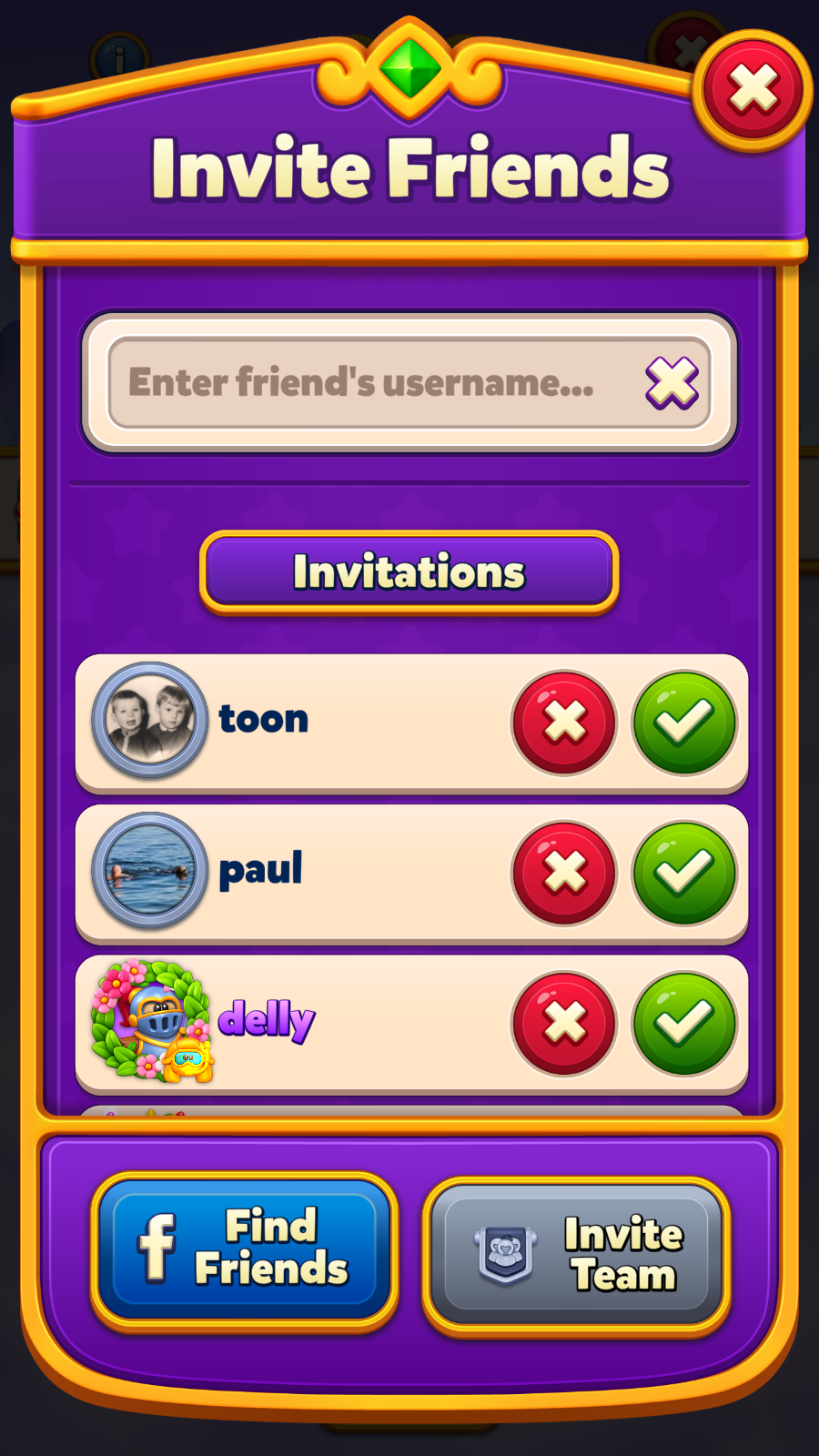Image resolution: width=819 pixels, height=1456 pixels.
Task: Tap the friend's username input field
Action: pyautogui.click(x=364, y=382)
